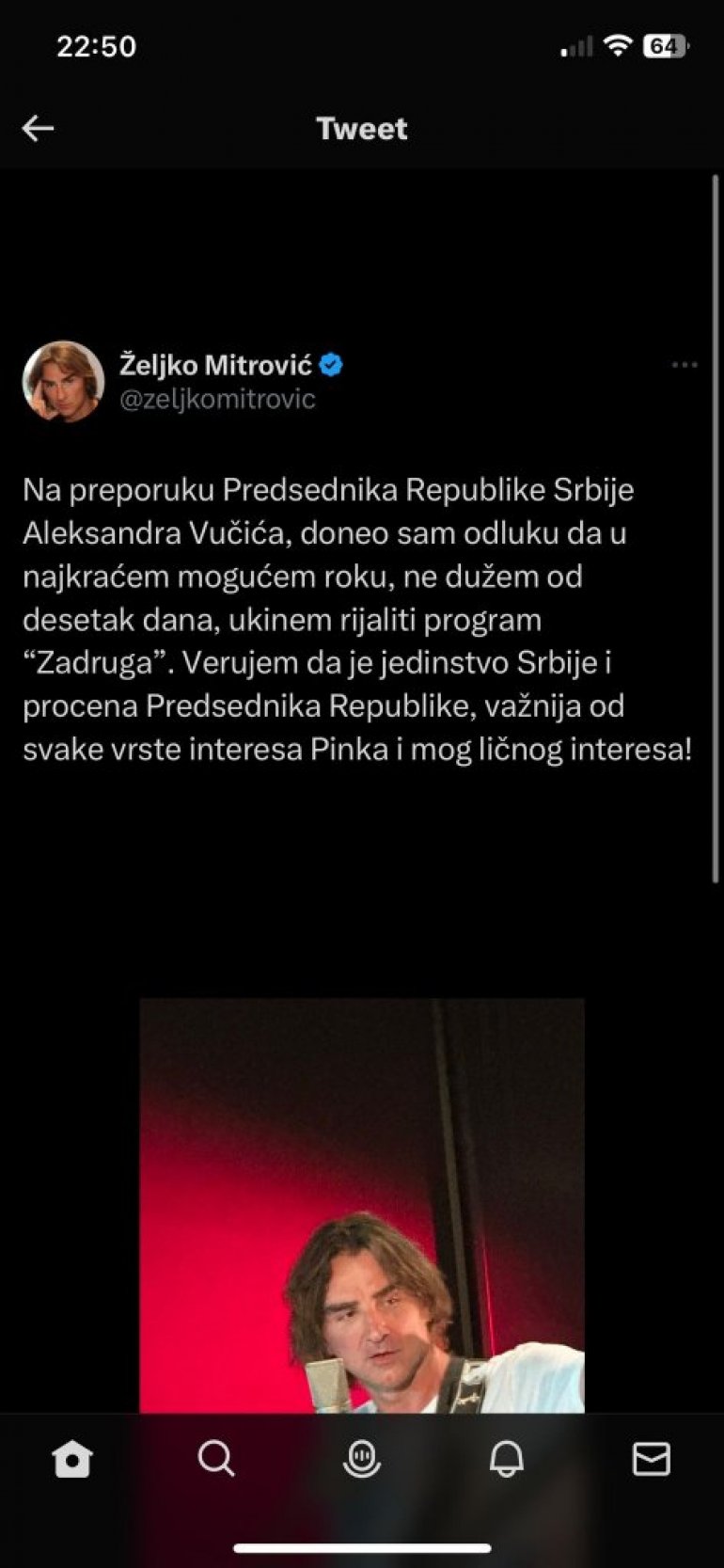Go back from the Tweet screen

pos(38,128)
